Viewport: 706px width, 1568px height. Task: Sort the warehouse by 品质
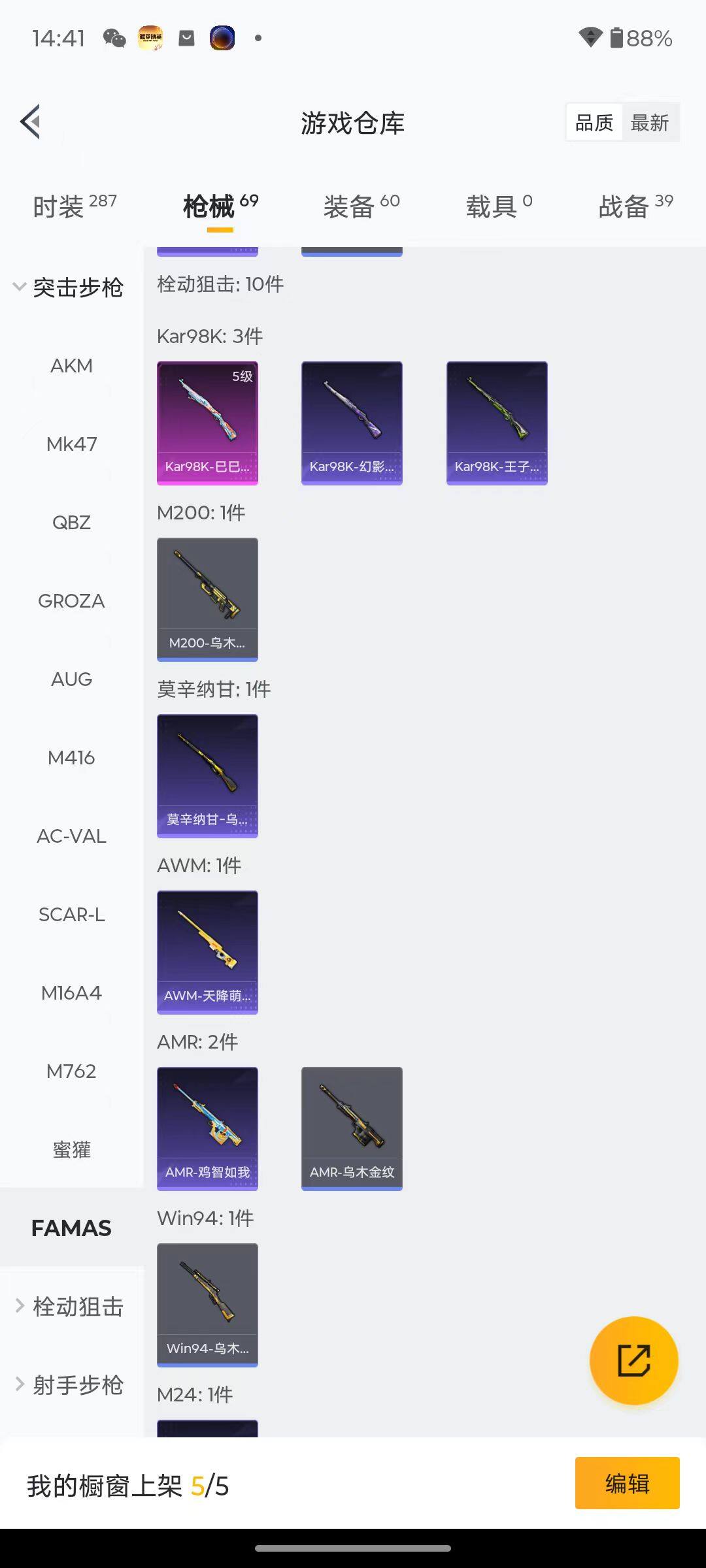594,122
